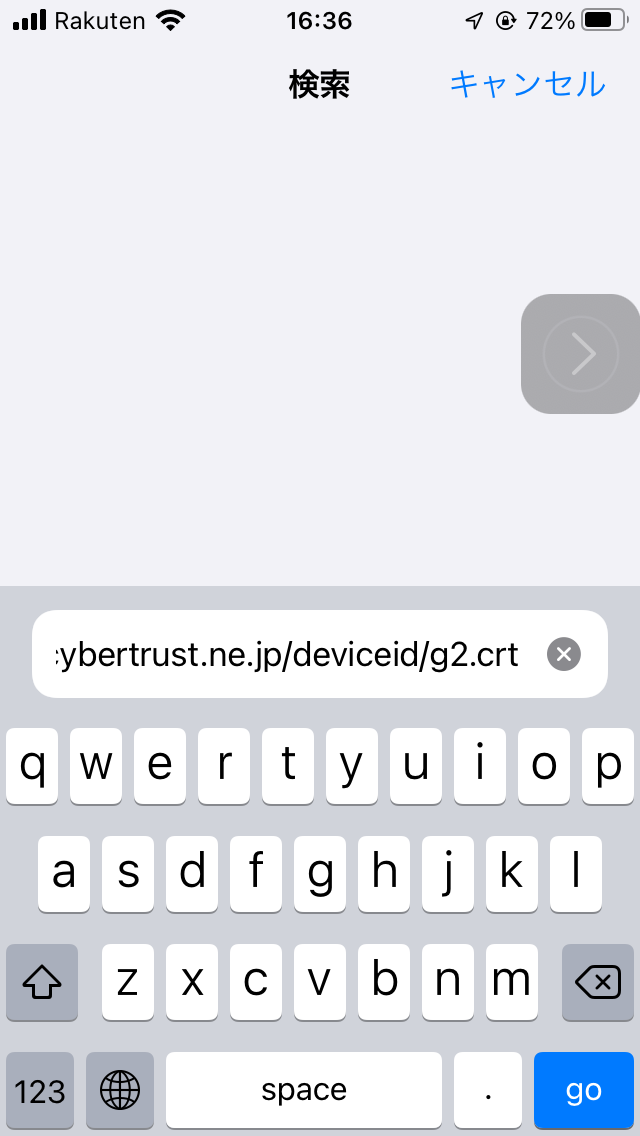Clear the URL text field
The height and width of the screenshot is (1136, 640).
pos(563,654)
